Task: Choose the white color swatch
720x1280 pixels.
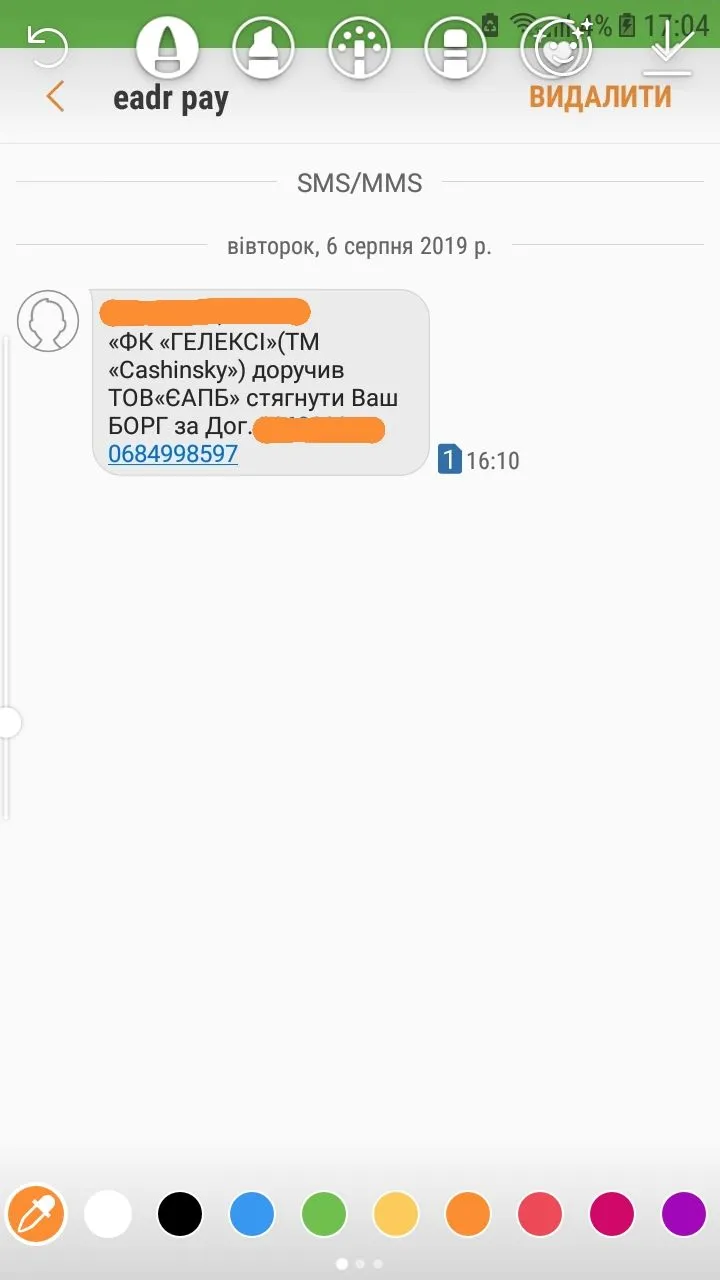Action: 108,1215
